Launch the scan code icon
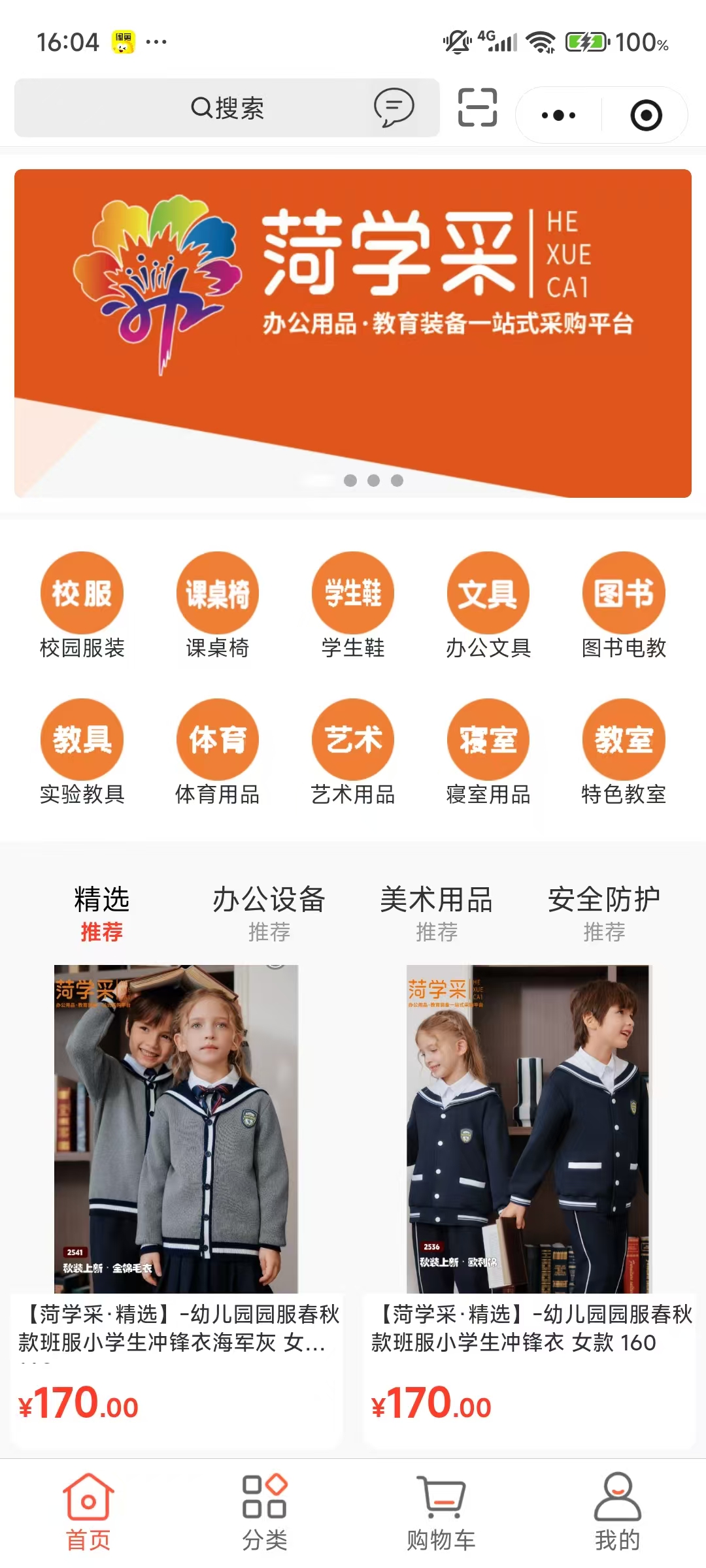The width and height of the screenshot is (706, 1568). [x=477, y=107]
